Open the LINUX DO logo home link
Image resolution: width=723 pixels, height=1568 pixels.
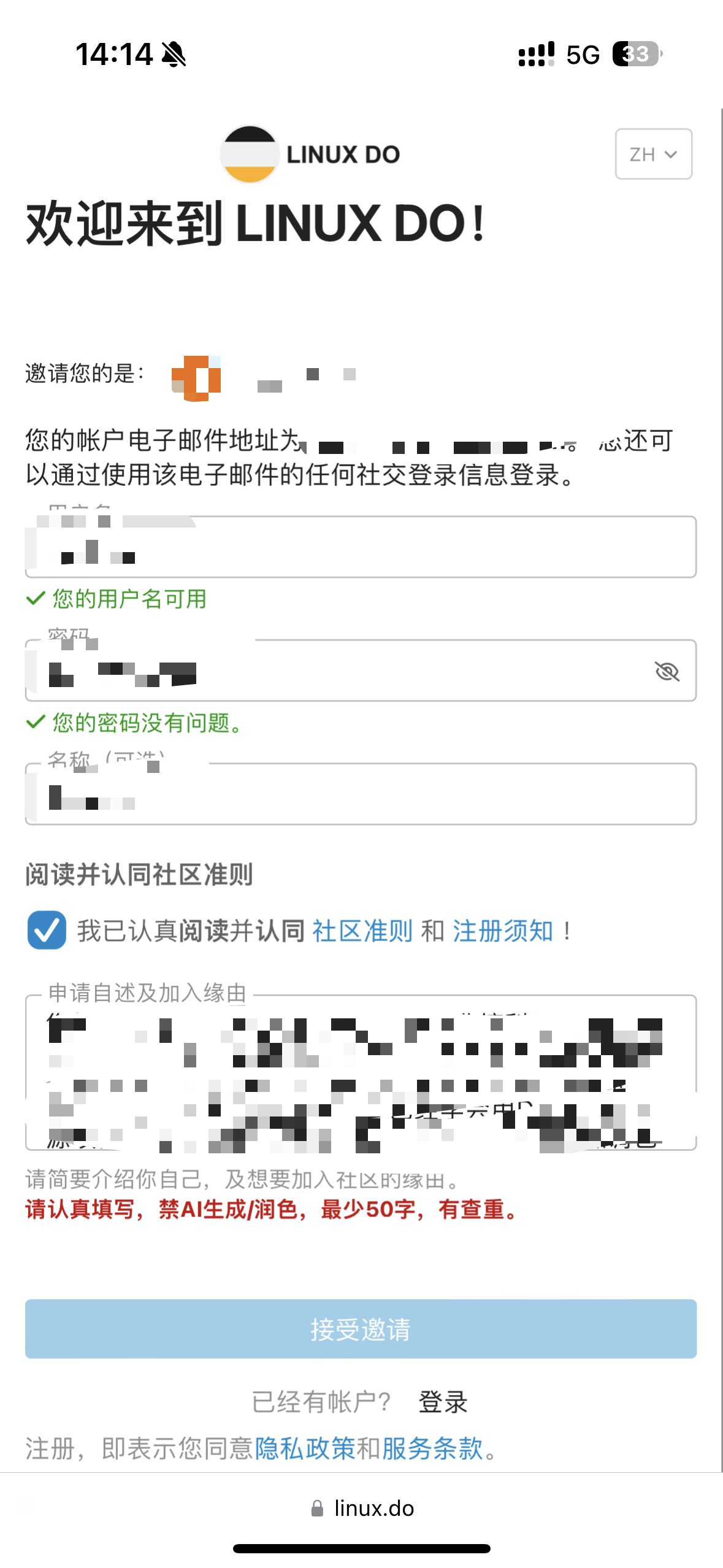[x=311, y=154]
